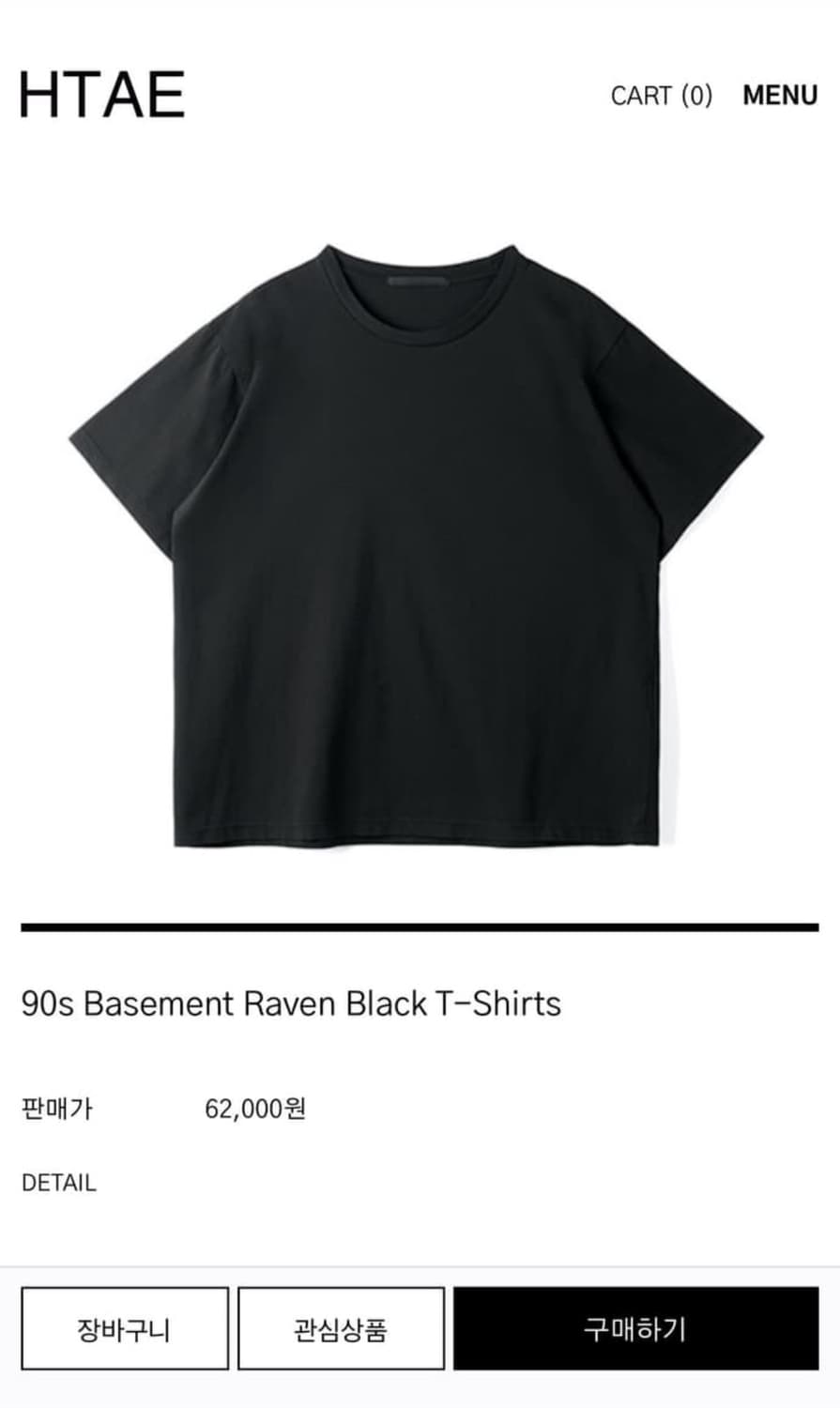Show more details under DETAIL
840x1408 pixels.
56,1184
